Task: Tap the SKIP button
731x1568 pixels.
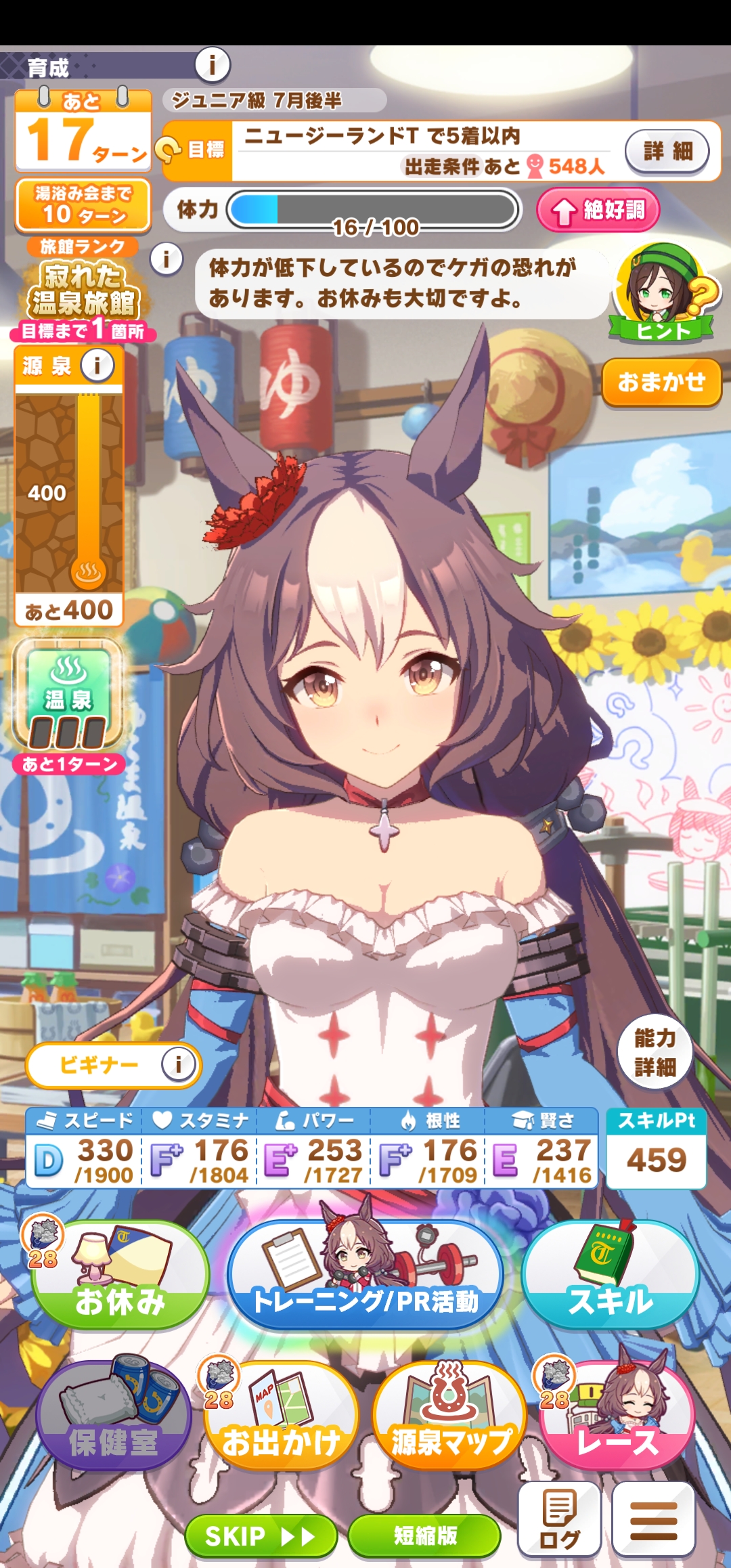Action: pos(261,1536)
